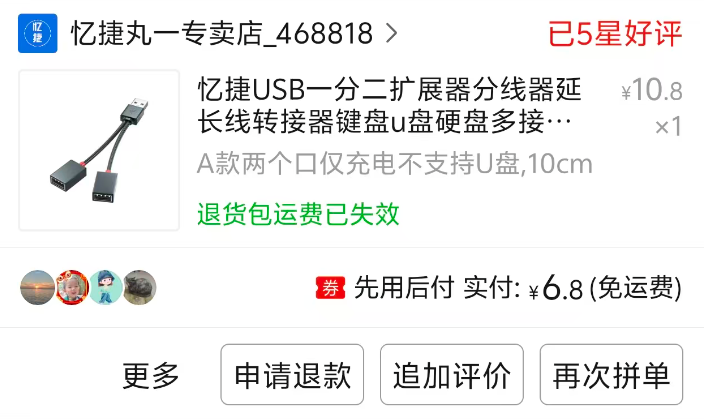Open the 忆捷丸一专卖店 store page
The height and width of the screenshot is (420, 704).
click(x=220, y=34)
